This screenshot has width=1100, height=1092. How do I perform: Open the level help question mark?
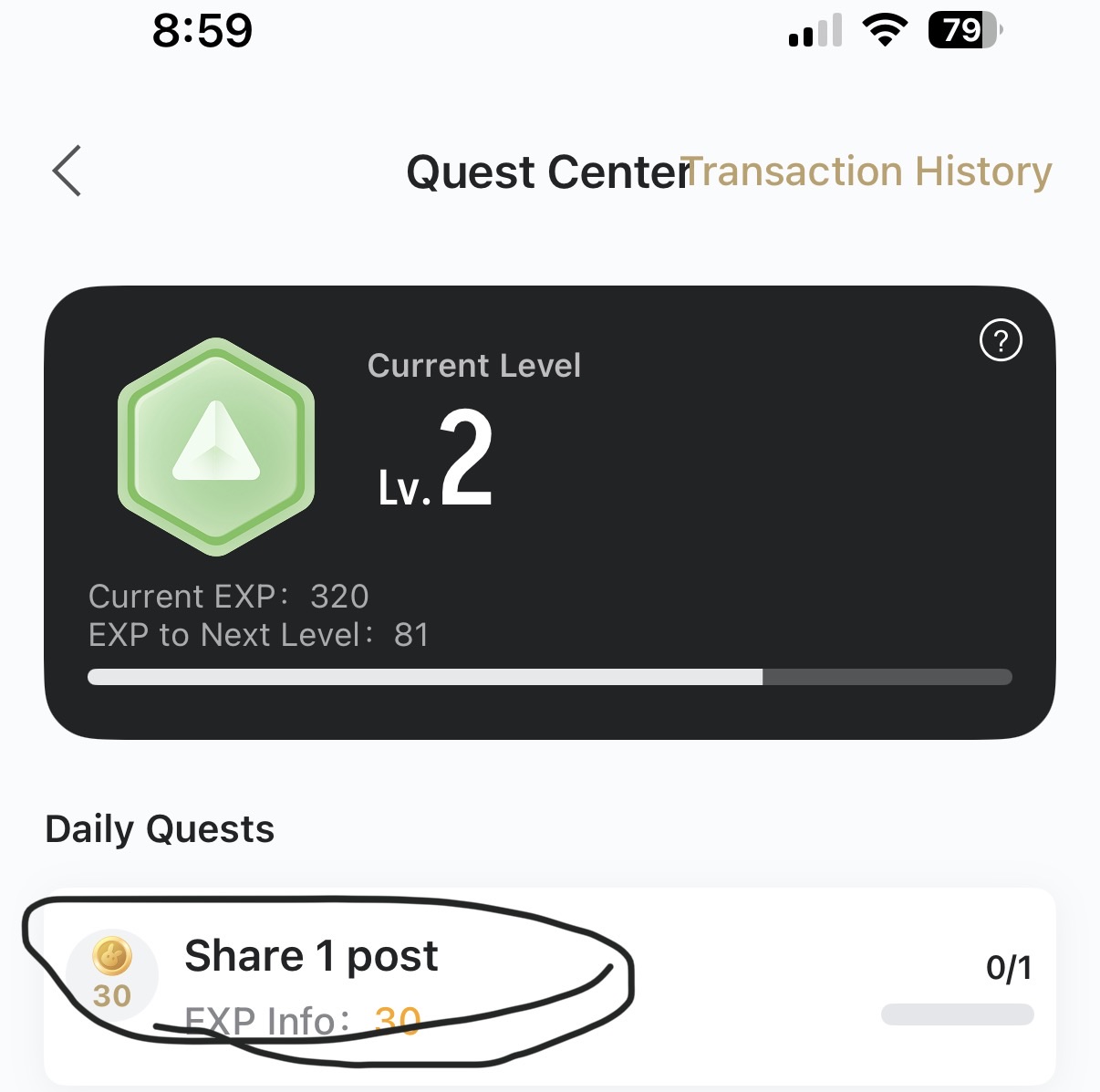pyautogui.click(x=1001, y=341)
